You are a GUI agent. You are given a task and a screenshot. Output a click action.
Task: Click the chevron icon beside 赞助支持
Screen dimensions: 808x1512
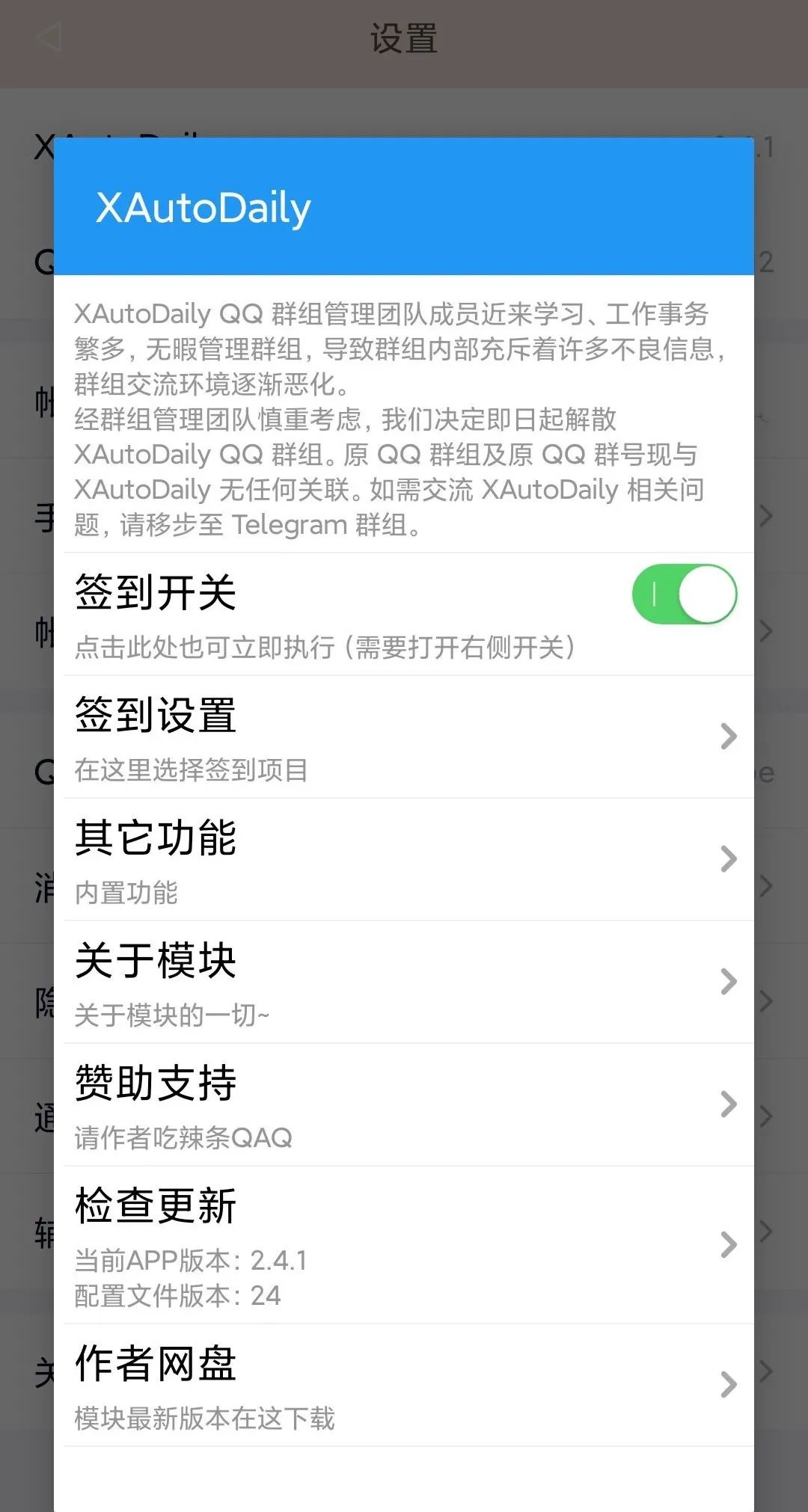coord(727,1104)
